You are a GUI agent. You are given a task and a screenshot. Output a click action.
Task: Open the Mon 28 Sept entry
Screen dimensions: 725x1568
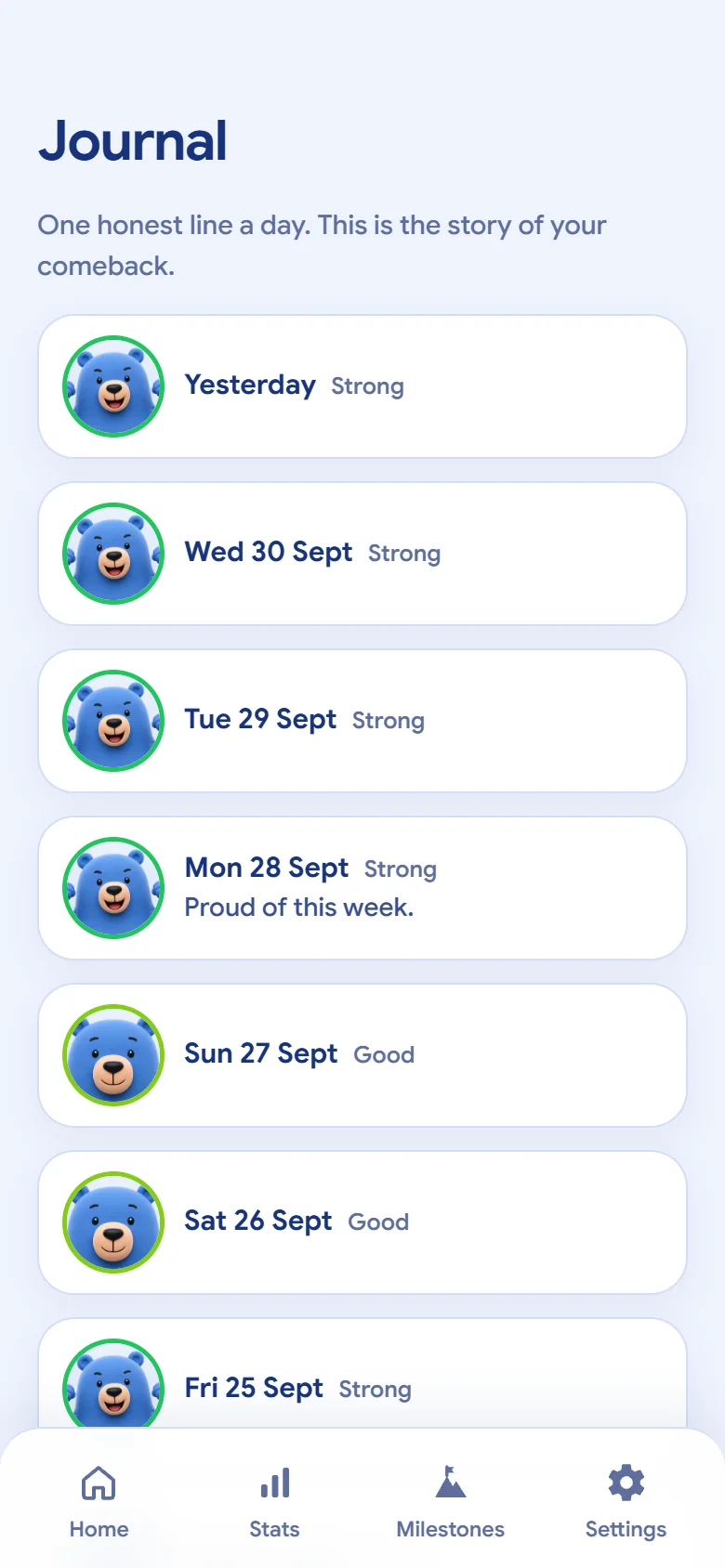[x=362, y=888]
